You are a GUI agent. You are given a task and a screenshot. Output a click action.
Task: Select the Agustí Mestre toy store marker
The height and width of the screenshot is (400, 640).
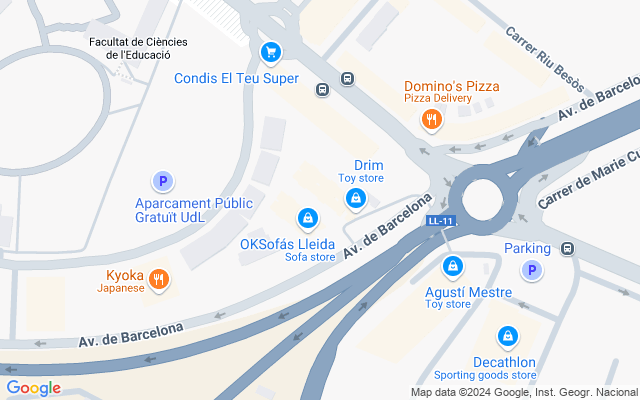click(453, 267)
